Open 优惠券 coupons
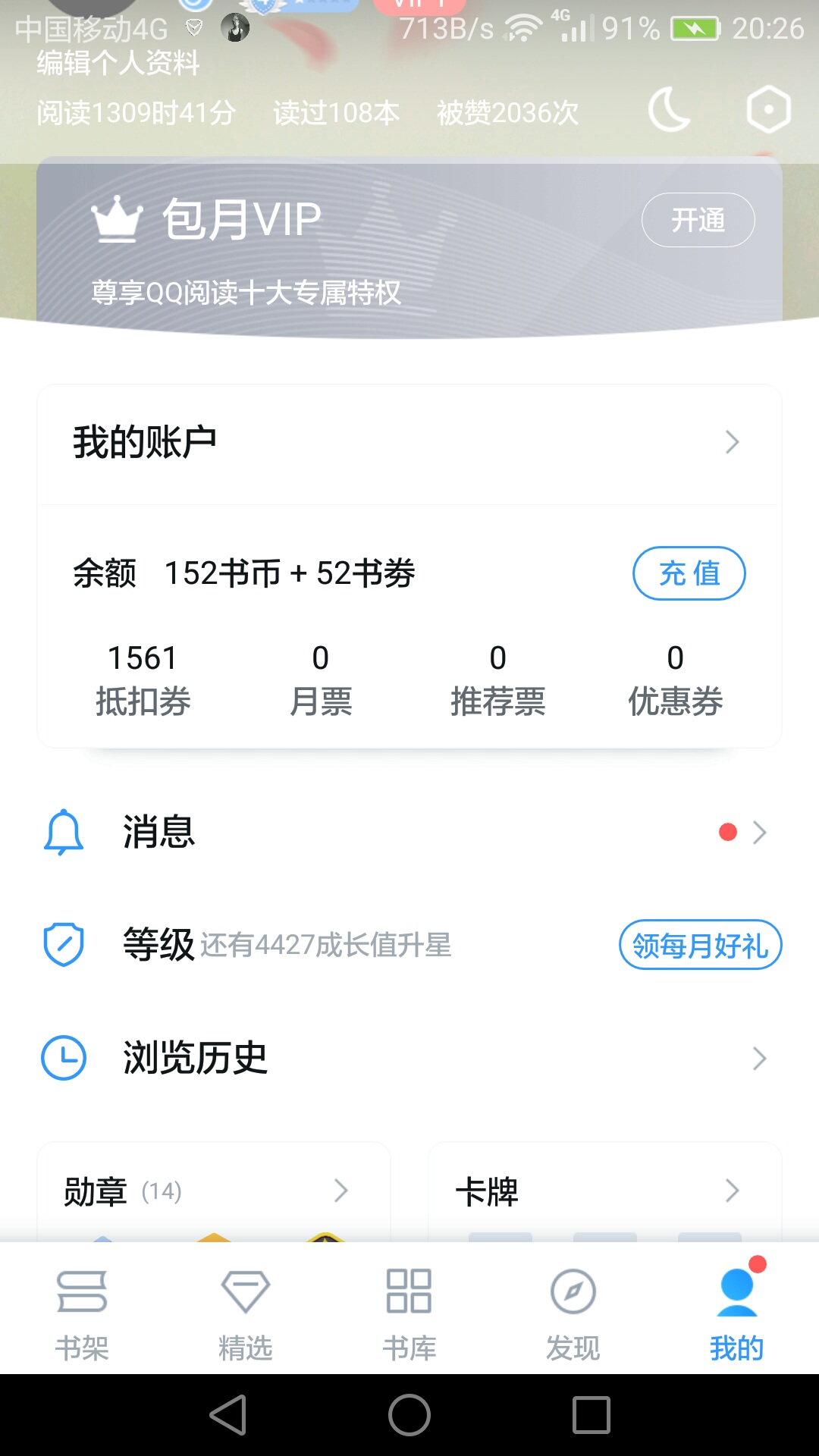The height and width of the screenshot is (1456, 819). pos(675,679)
